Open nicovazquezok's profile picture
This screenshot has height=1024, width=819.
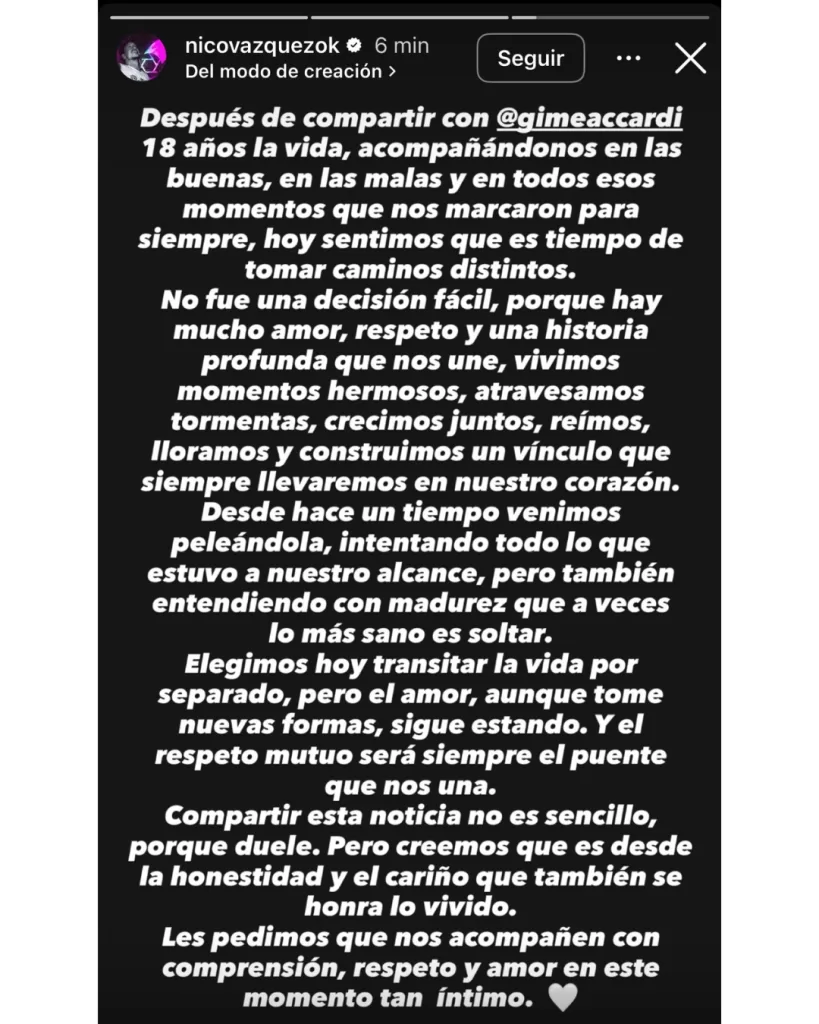tap(142, 58)
